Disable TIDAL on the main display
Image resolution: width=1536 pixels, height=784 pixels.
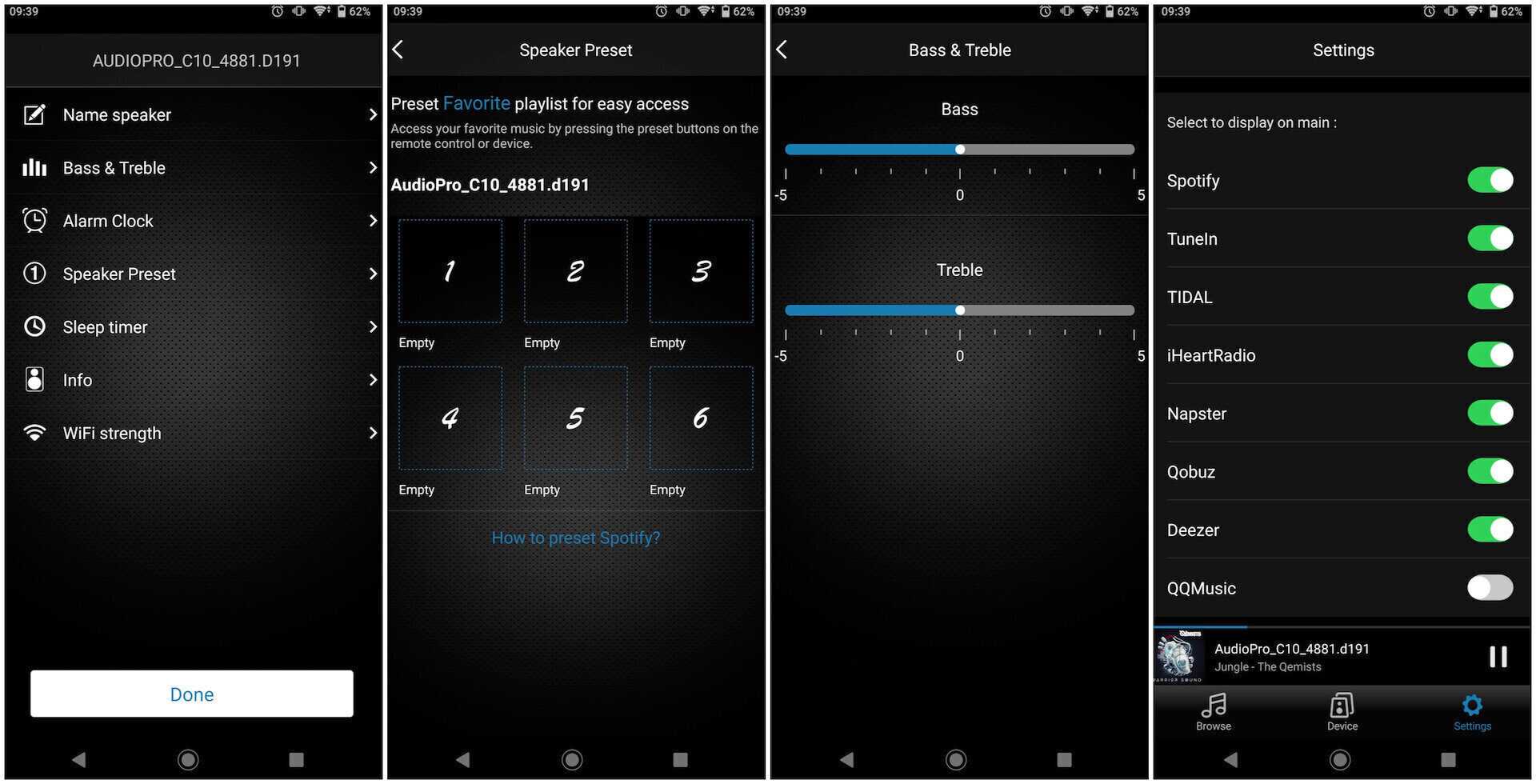click(x=1490, y=297)
